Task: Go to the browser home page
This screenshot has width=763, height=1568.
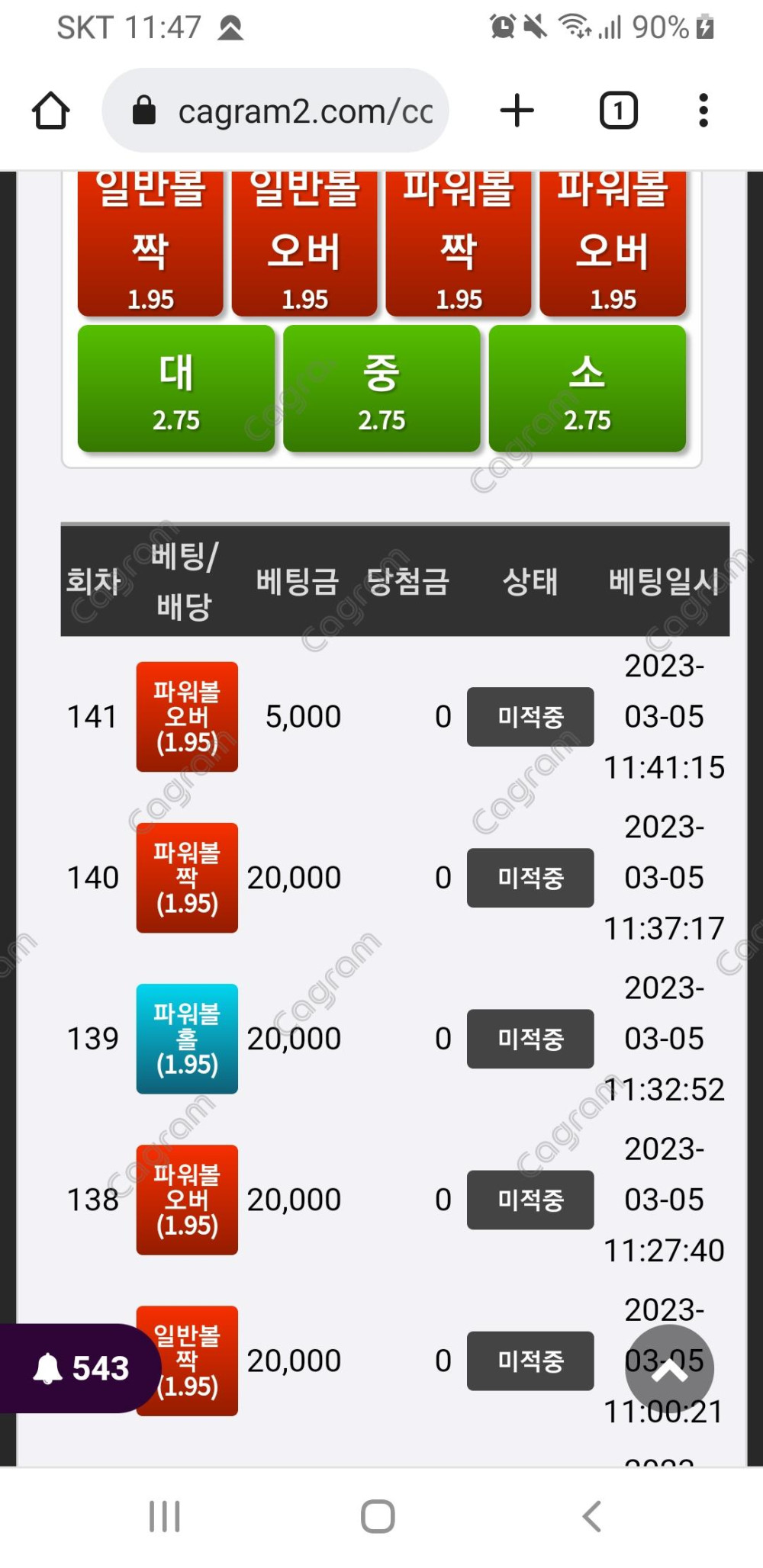Action: click(x=51, y=111)
